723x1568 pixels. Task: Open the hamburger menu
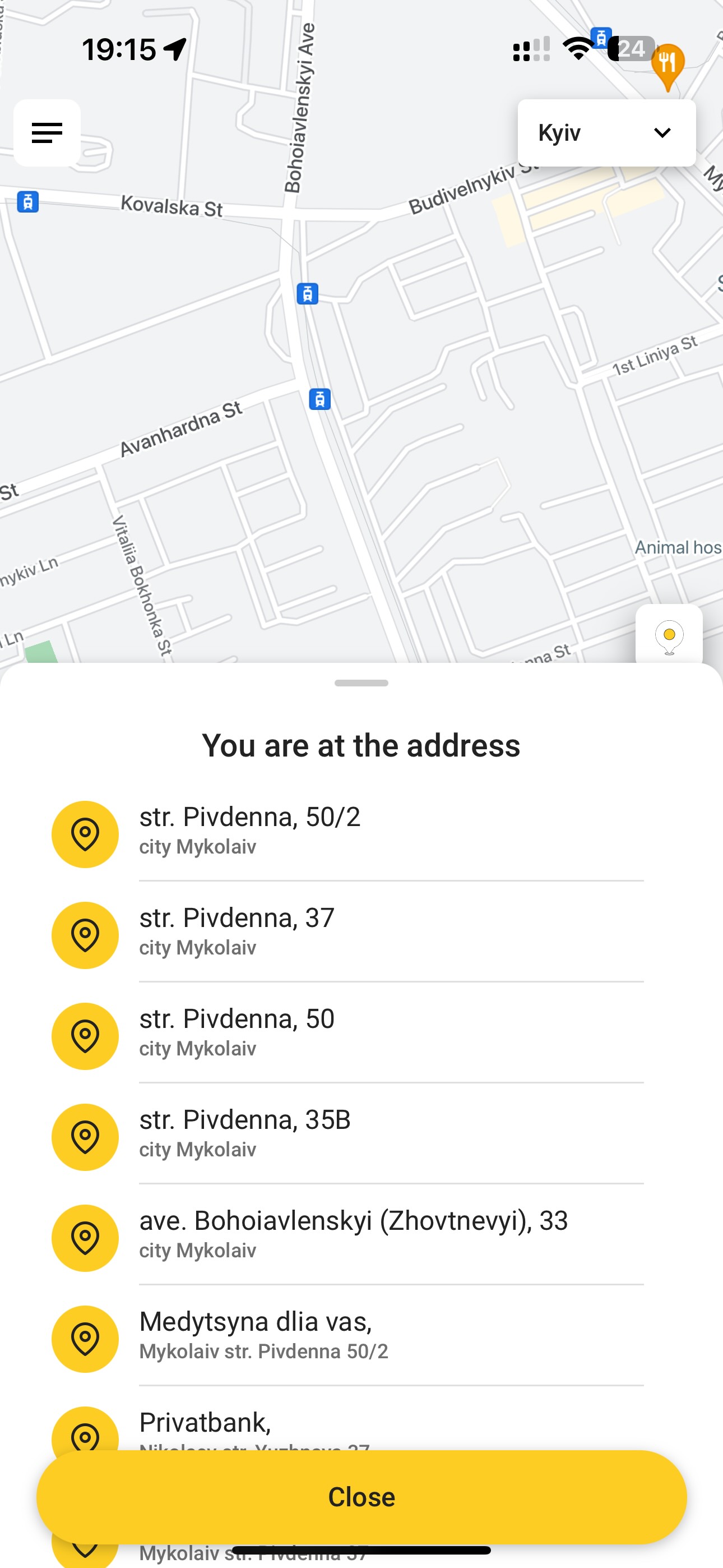[x=47, y=133]
